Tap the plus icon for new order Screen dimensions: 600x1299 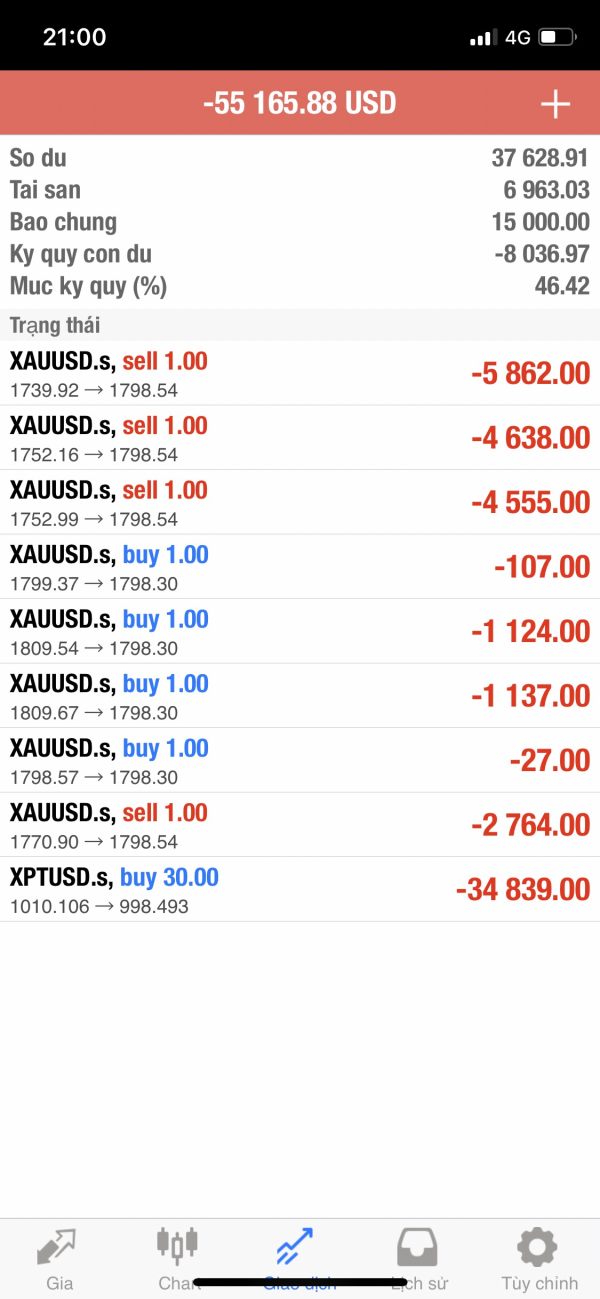tap(555, 104)
